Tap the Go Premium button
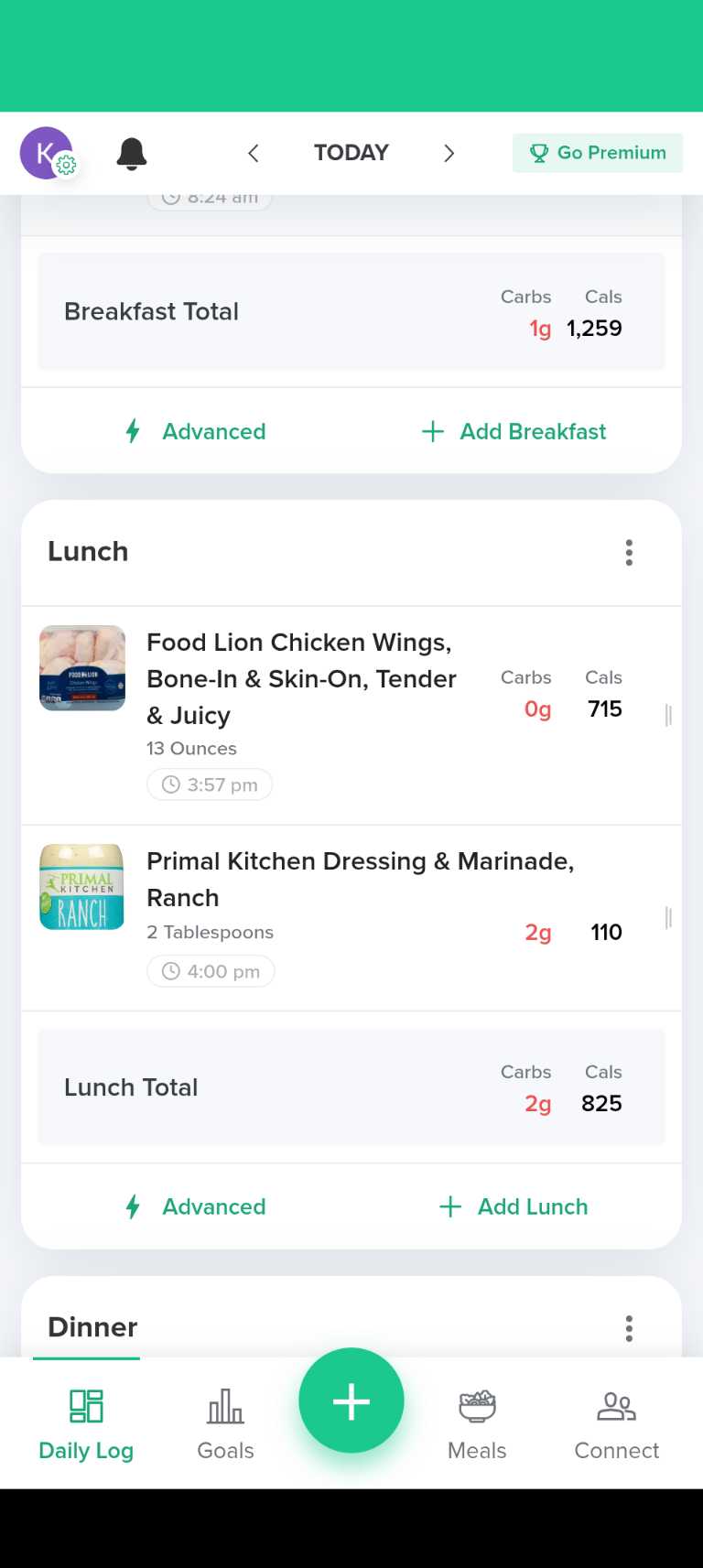The width and height of the screenshot is (703, 1568). pyautogui.click(x=598, y=153)
